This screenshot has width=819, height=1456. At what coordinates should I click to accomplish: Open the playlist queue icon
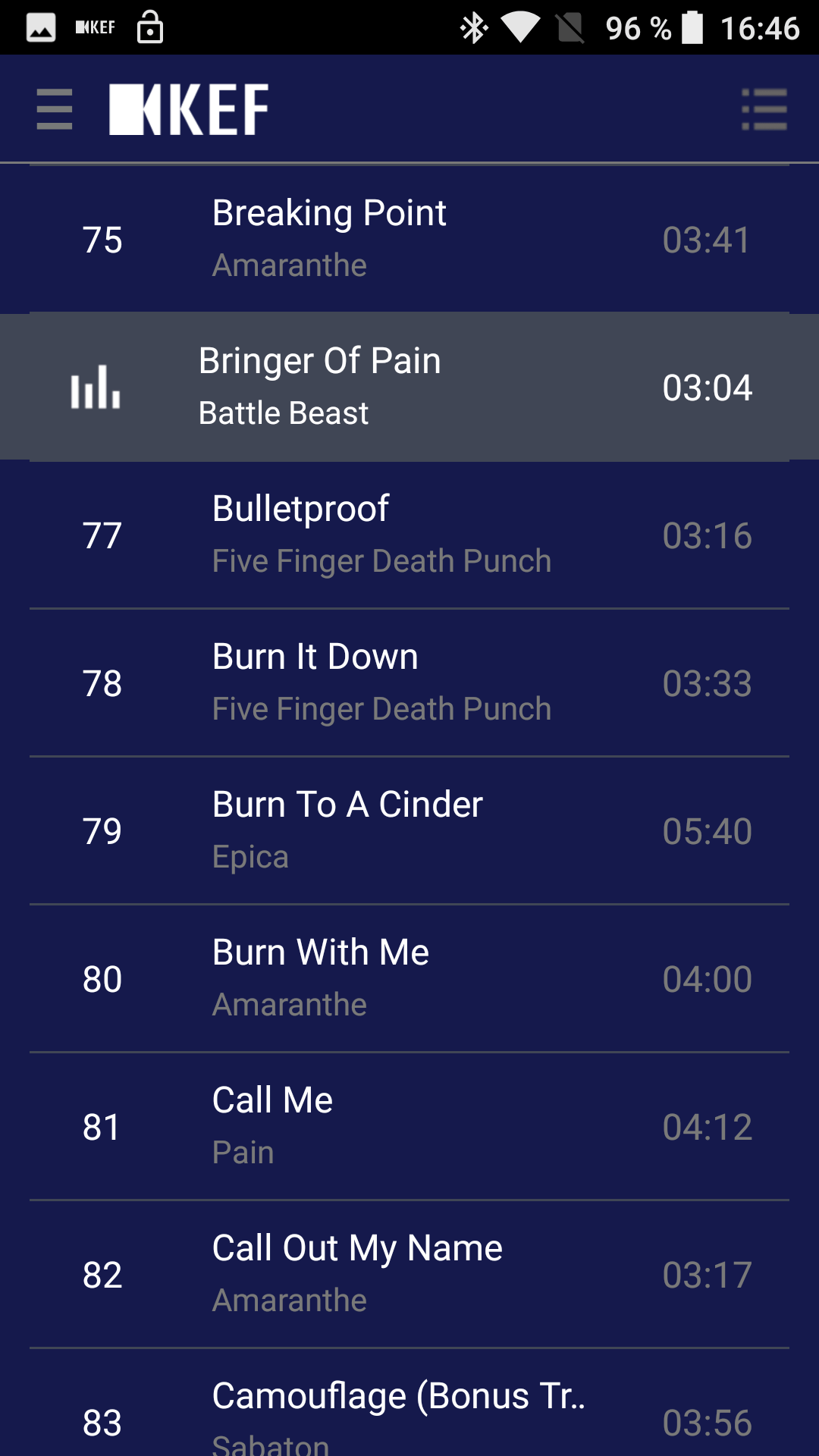pyautogui.click(x=764, y=109)
